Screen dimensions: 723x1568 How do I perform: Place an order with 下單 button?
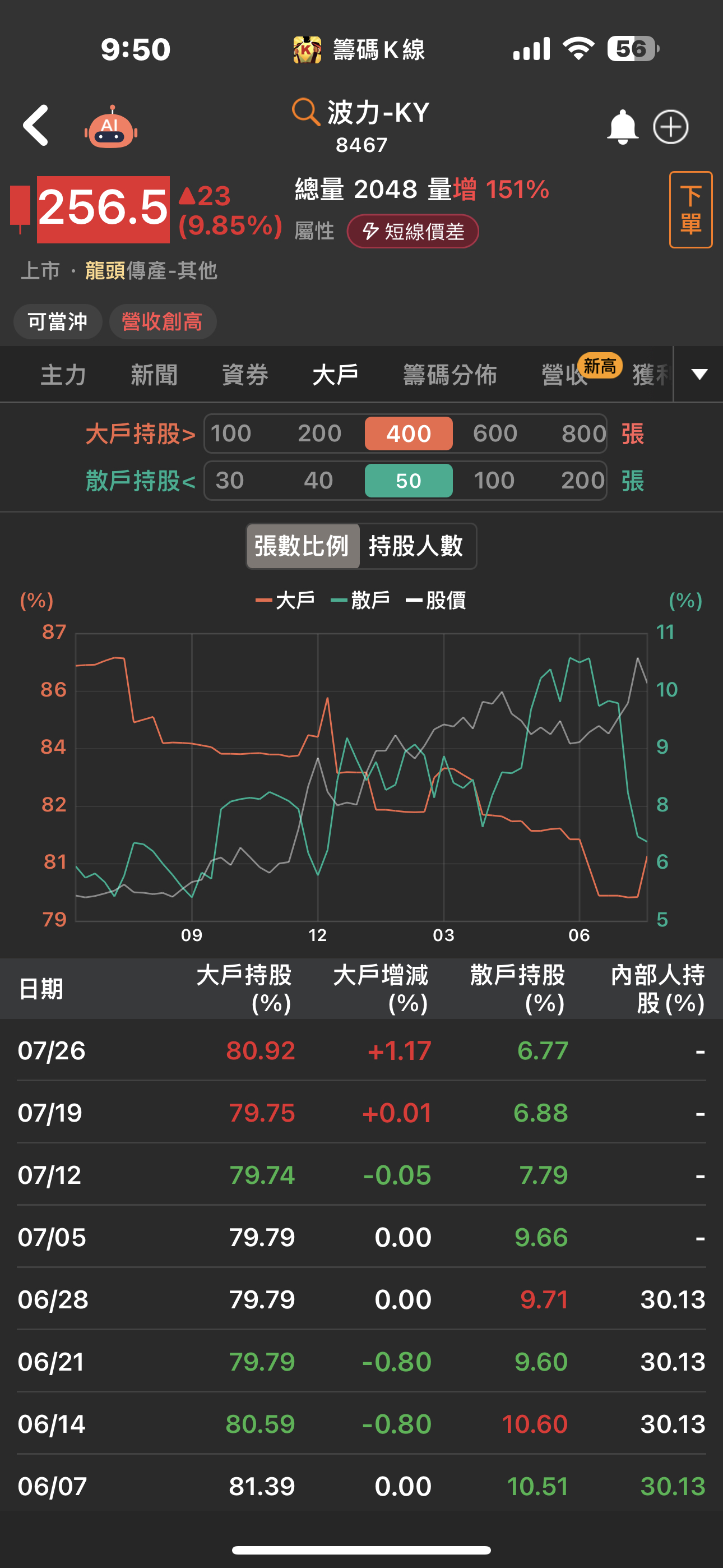pyautogui.click(x=690, y=209)
